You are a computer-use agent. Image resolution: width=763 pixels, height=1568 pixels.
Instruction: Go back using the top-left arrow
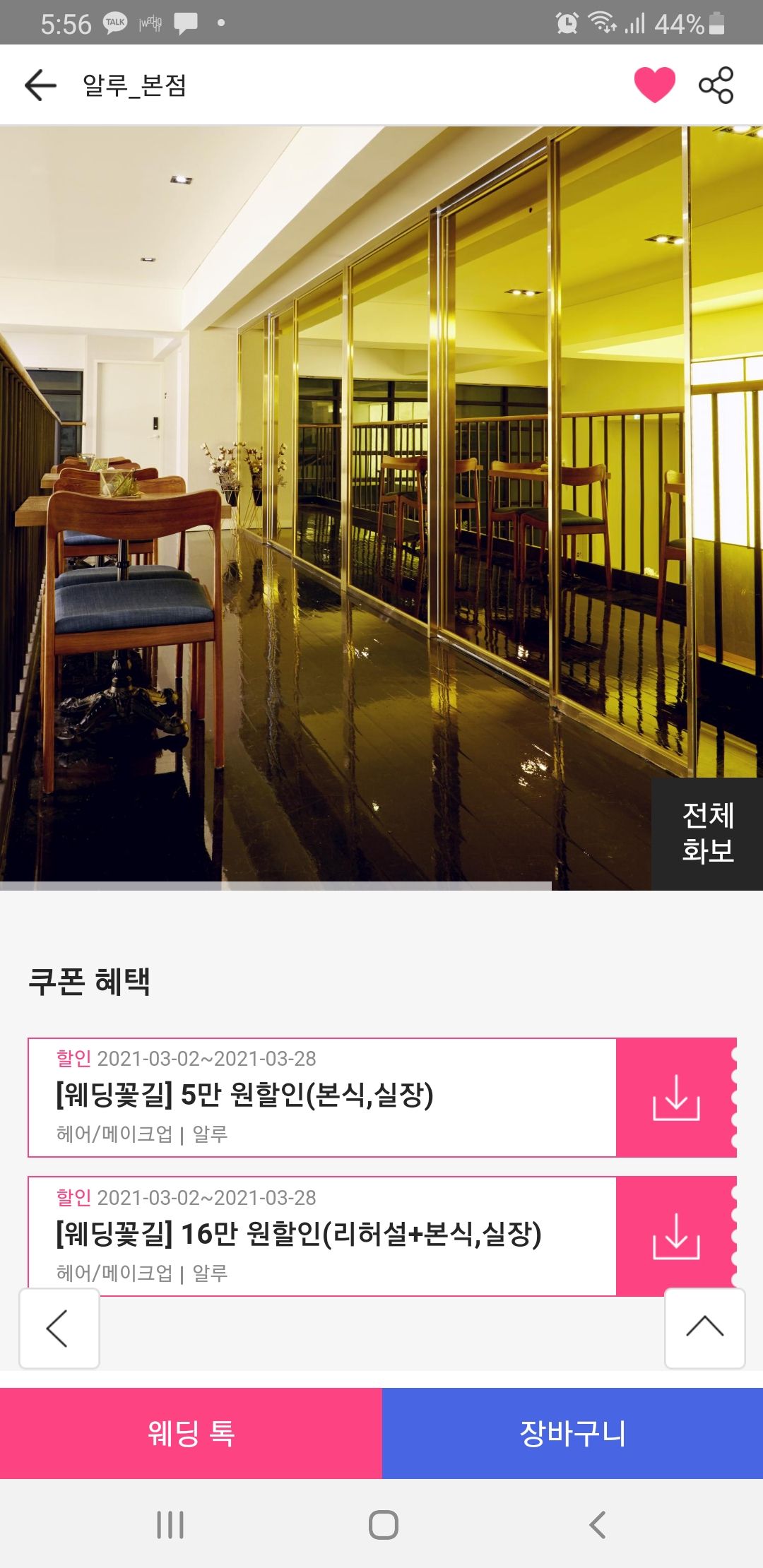pos(40,85)
